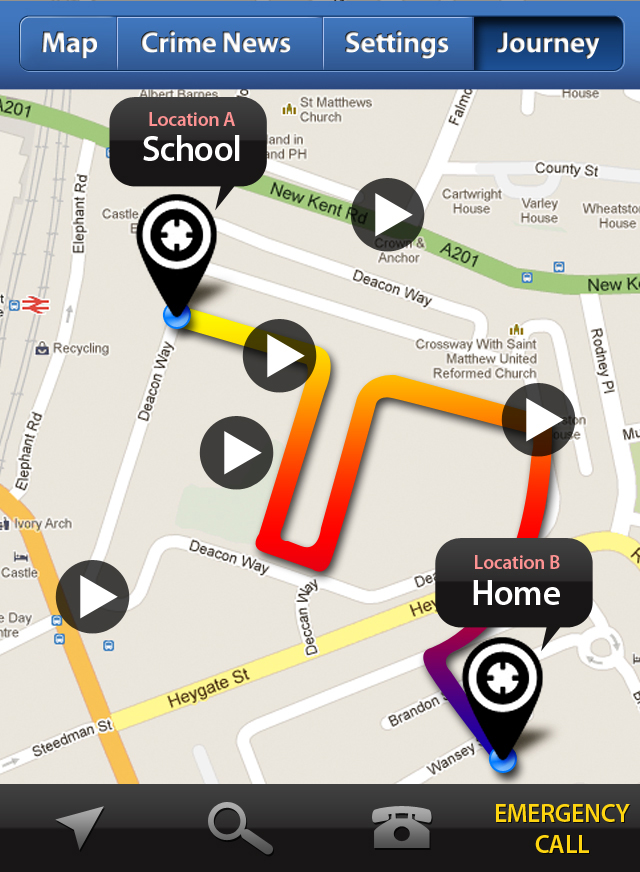Tap the telephone icon
Viewport: 640px width, 872px height.
401,828
